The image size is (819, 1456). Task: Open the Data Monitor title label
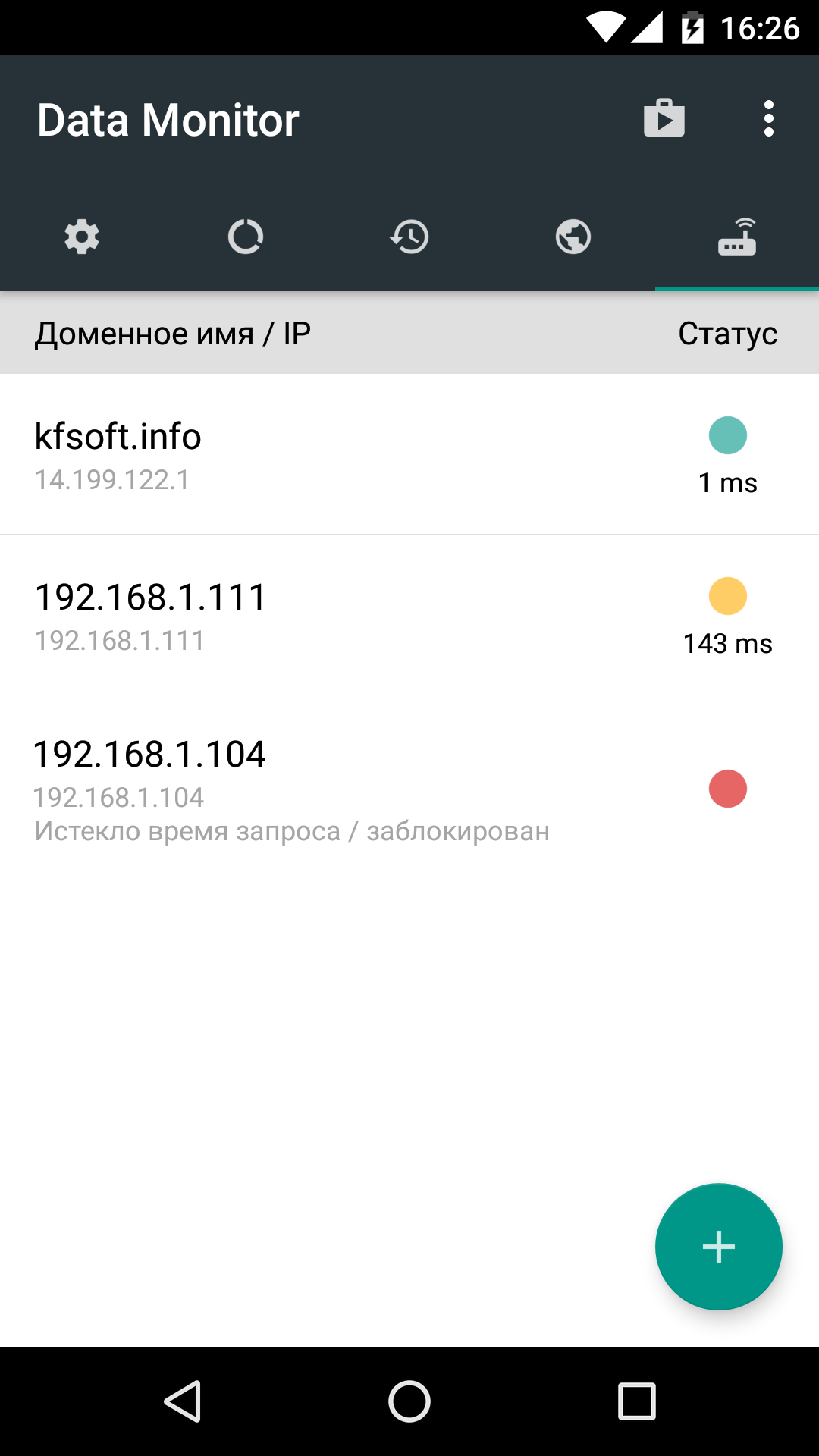168,119
